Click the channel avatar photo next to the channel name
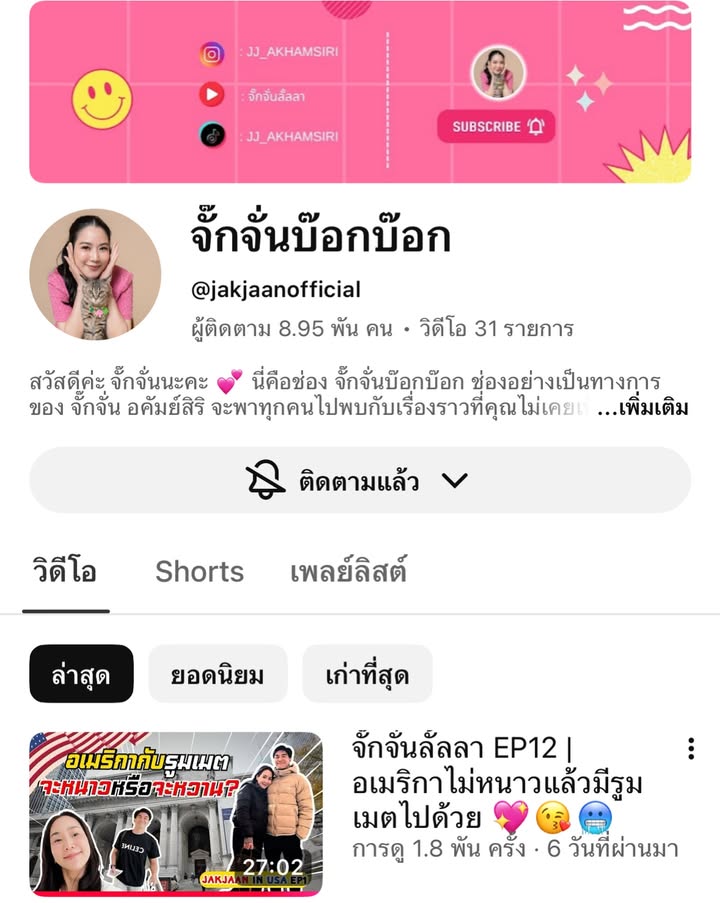The image size is (720, 903). click(x=95, y=255)
